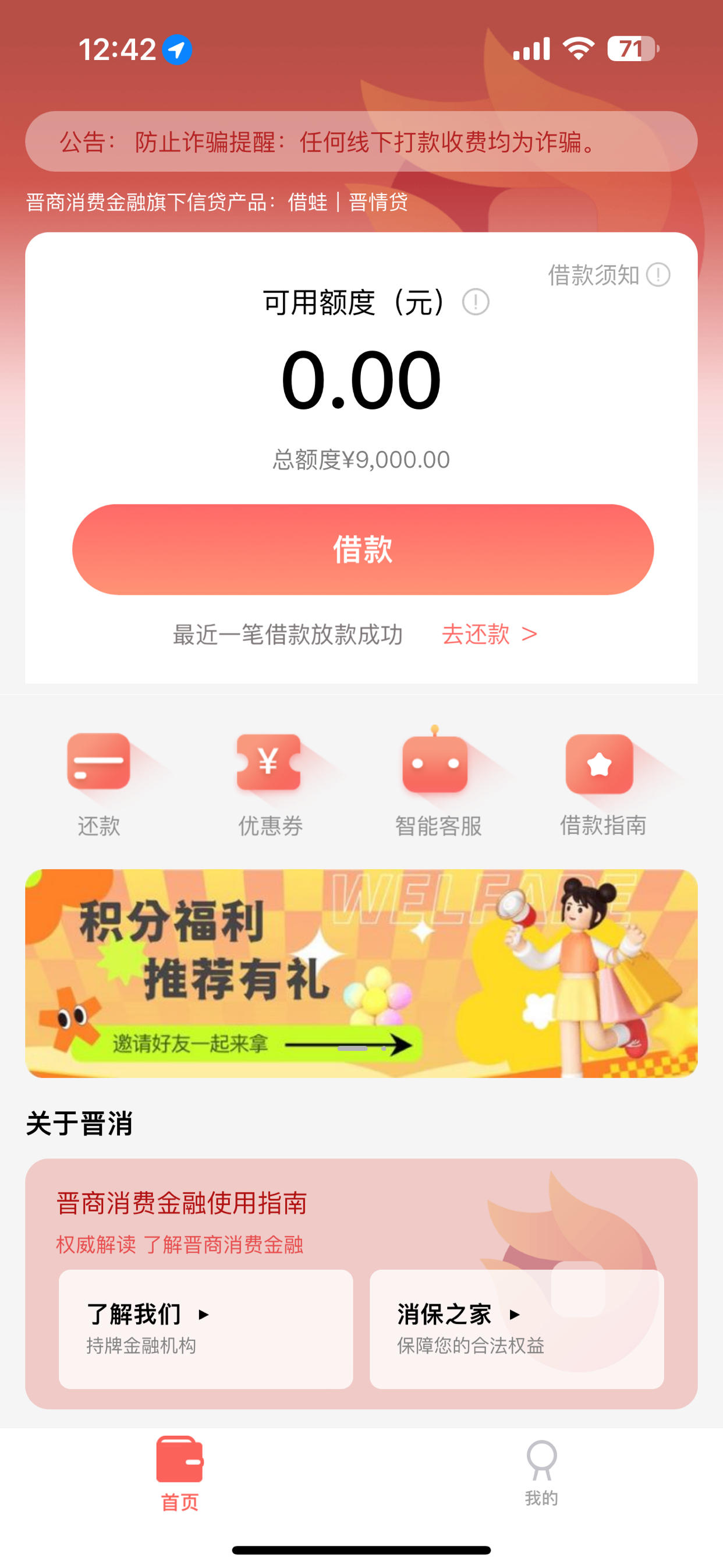Open the 了解我们 card
723x1568 pixels.
point(205,1329)
